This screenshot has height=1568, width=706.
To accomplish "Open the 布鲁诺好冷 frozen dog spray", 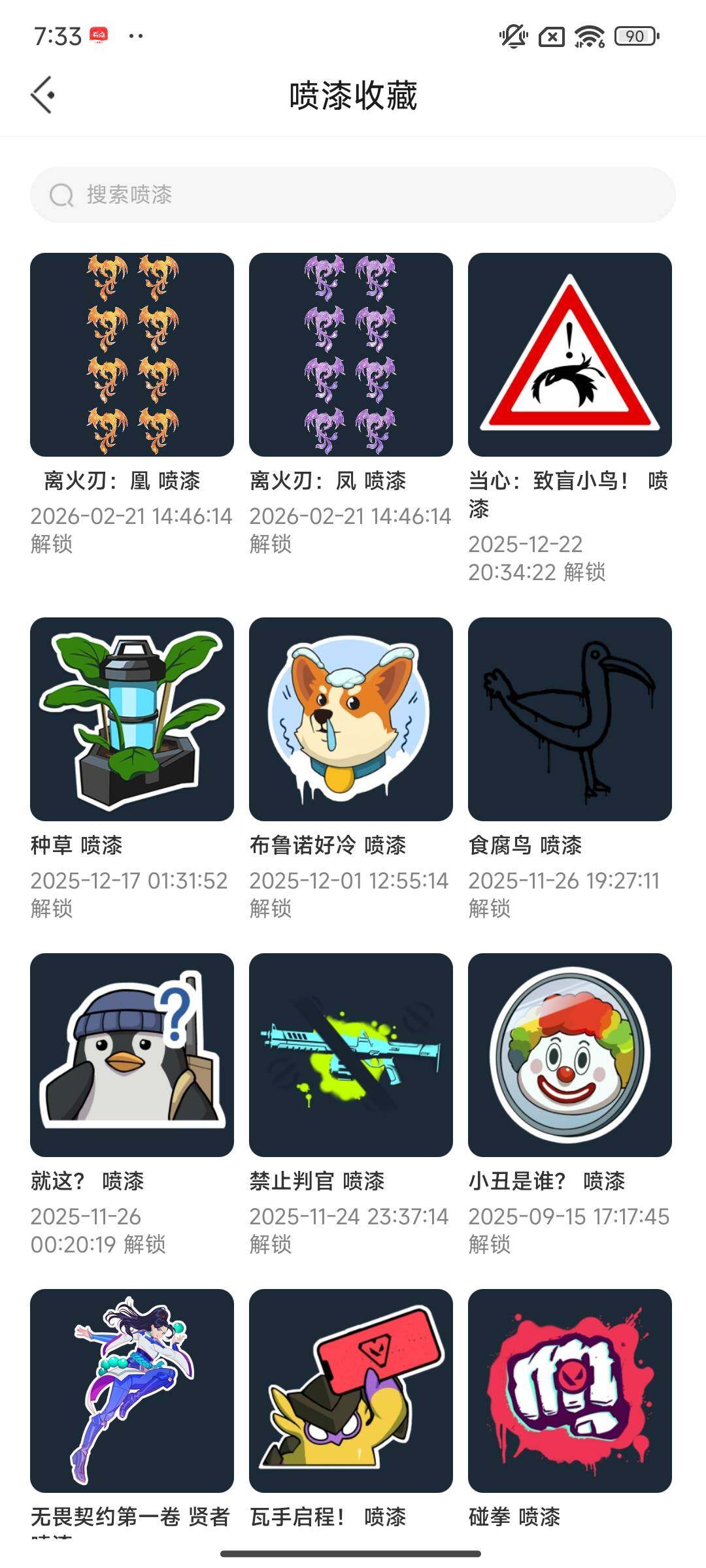I will pyautogui.click(x=350, y=719).
